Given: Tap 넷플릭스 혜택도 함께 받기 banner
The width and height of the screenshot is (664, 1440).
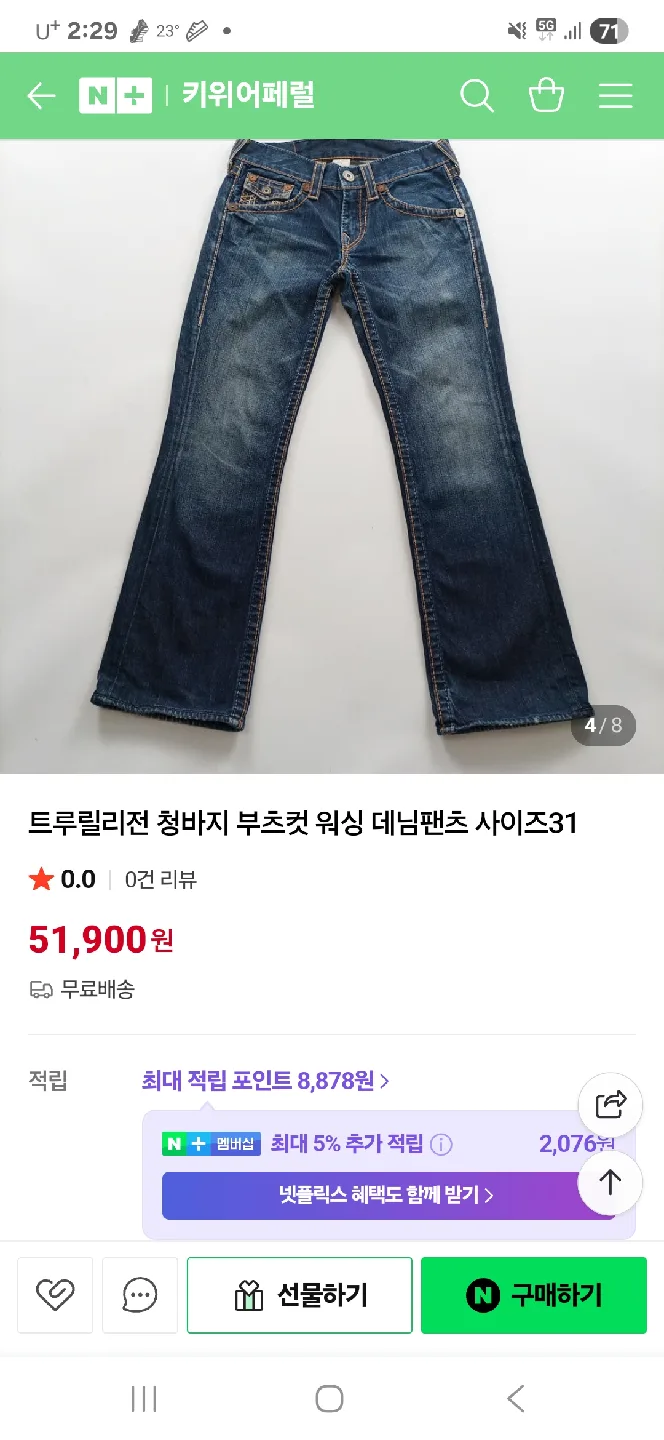Looking at the screenshot, I should pos(388,1195).
